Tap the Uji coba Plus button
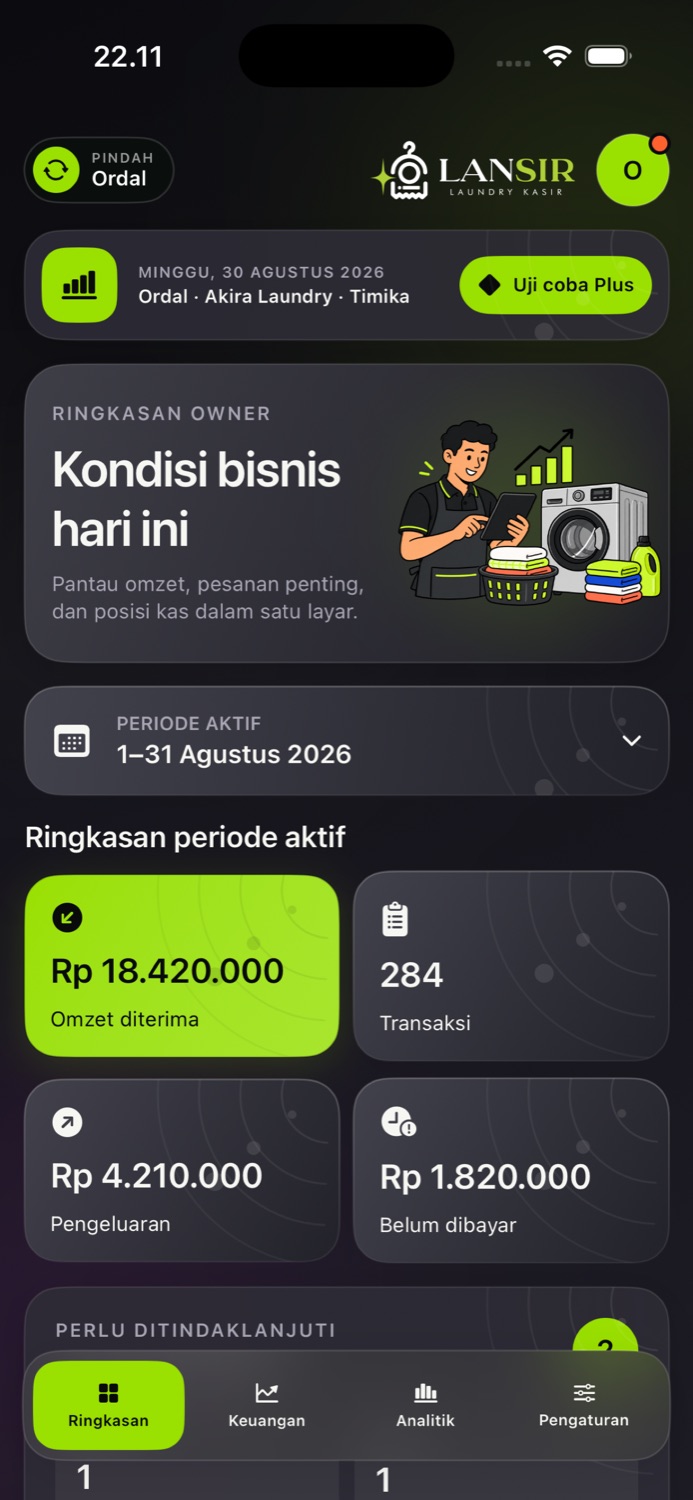The height and width of the screenshot is (1500, 693). pyautogui.click(x=556, y=285)
